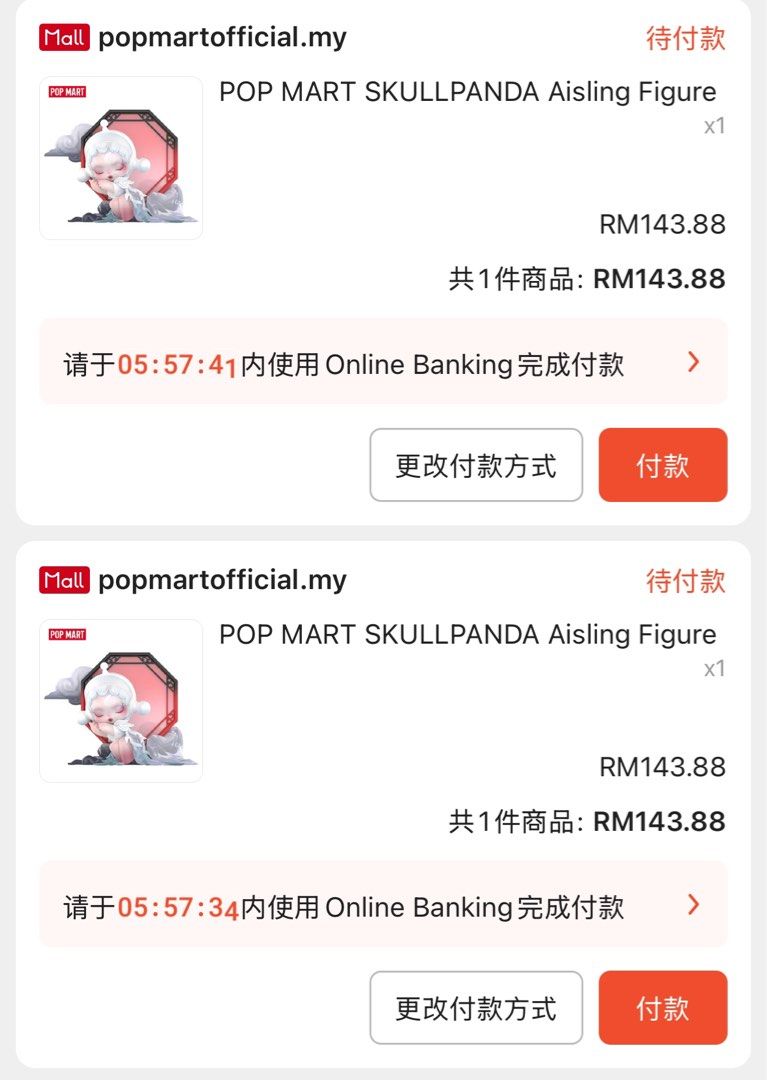Viewport: 767px width, 1080px height.
Task: Choose 更改付款方式 on the first order
Action: coord(476,464)
